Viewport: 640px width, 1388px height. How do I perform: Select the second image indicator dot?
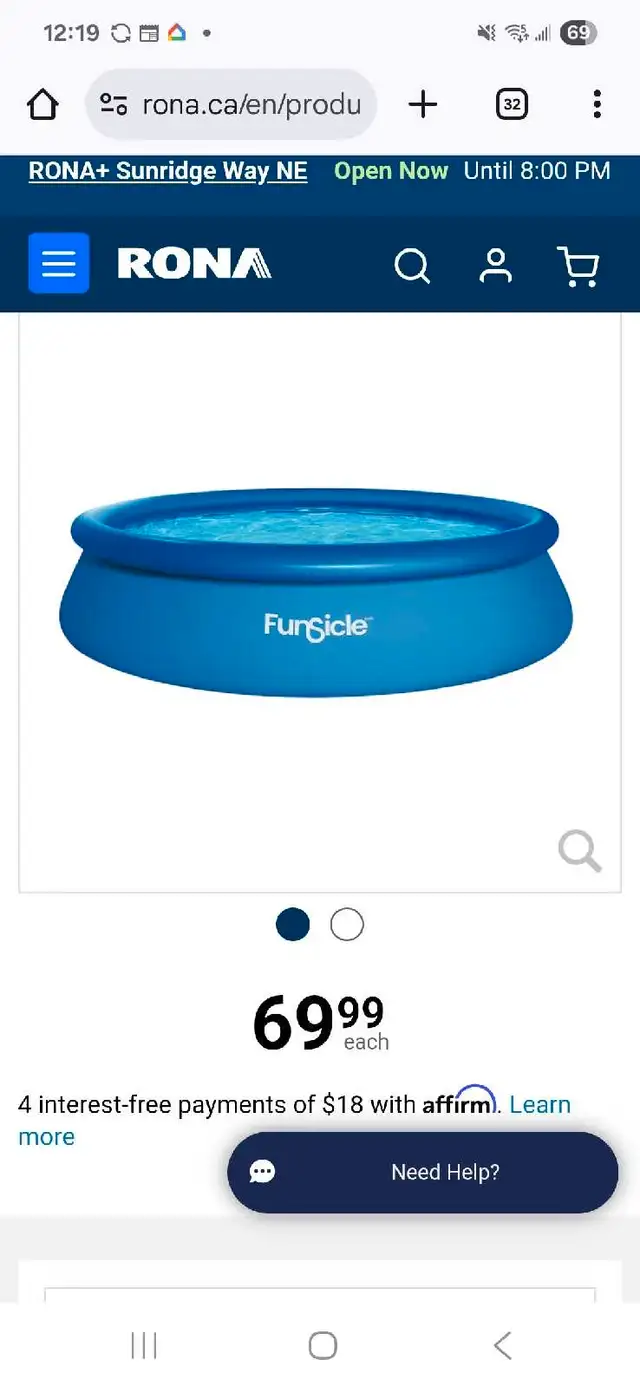(347, 924)
